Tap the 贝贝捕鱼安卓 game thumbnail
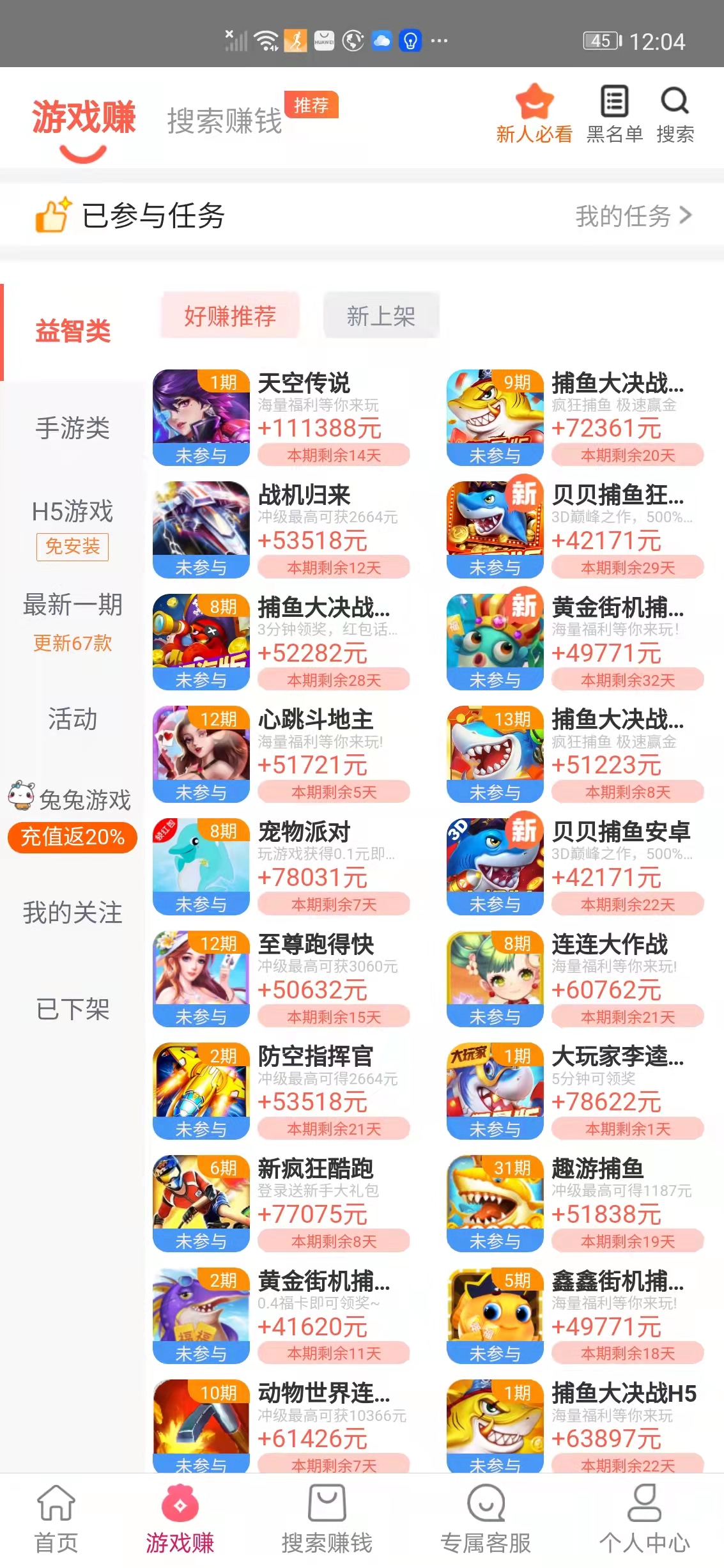This screenshot has height=1568, width=724. (x=495, y=863)
